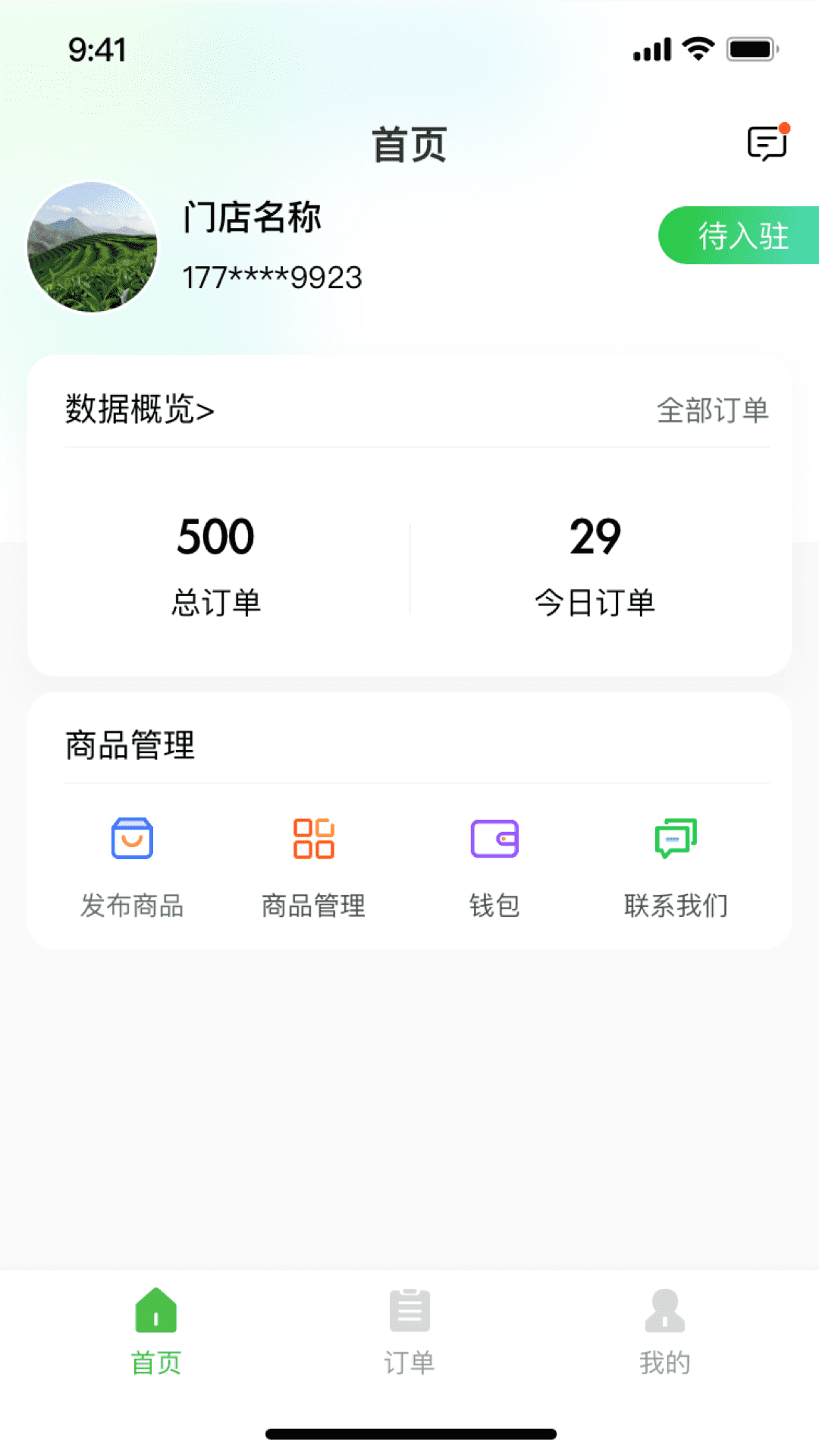Tap the green 联系我们 chat icon

(675, 839)
